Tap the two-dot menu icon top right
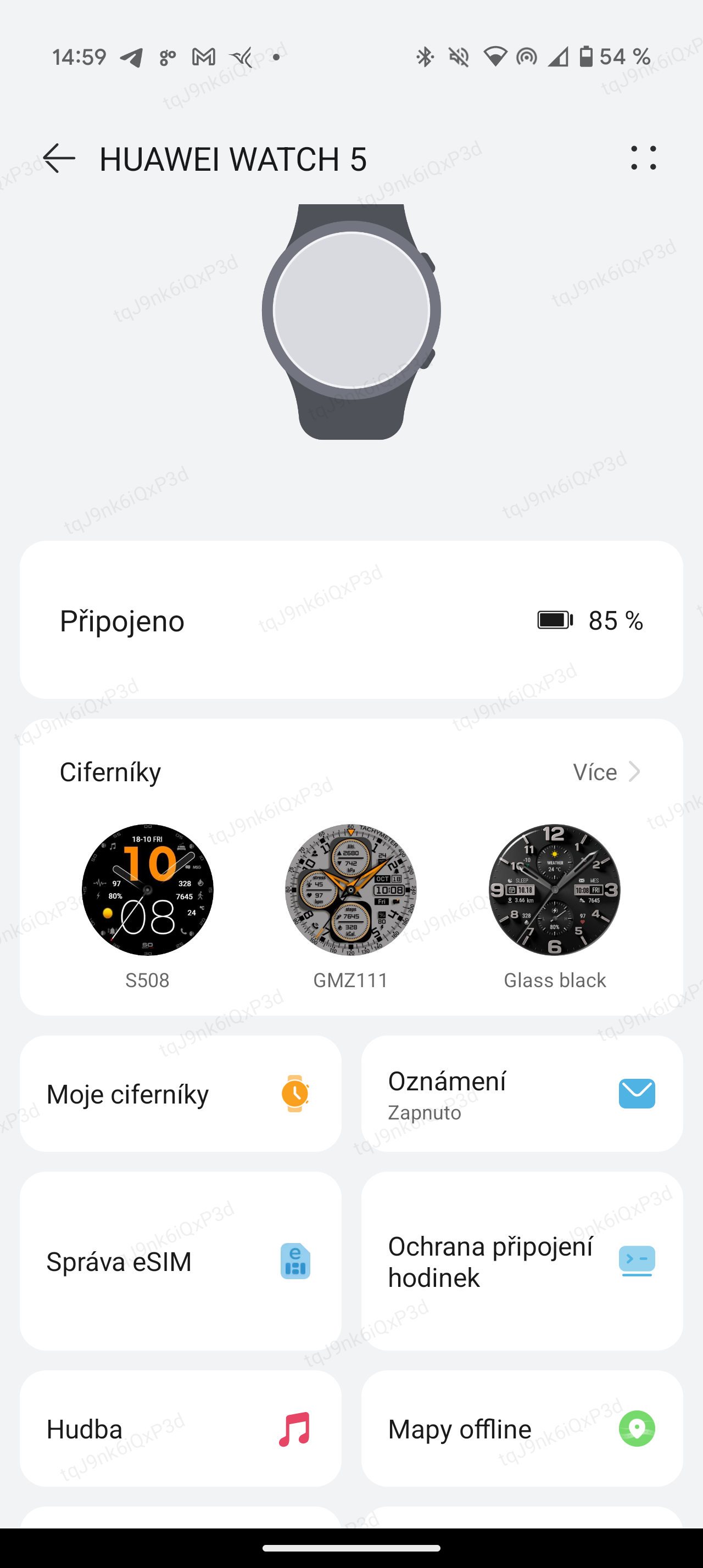Image resolution: width=703 pixels, height=1568 pixels. click(x=643, y=158)
